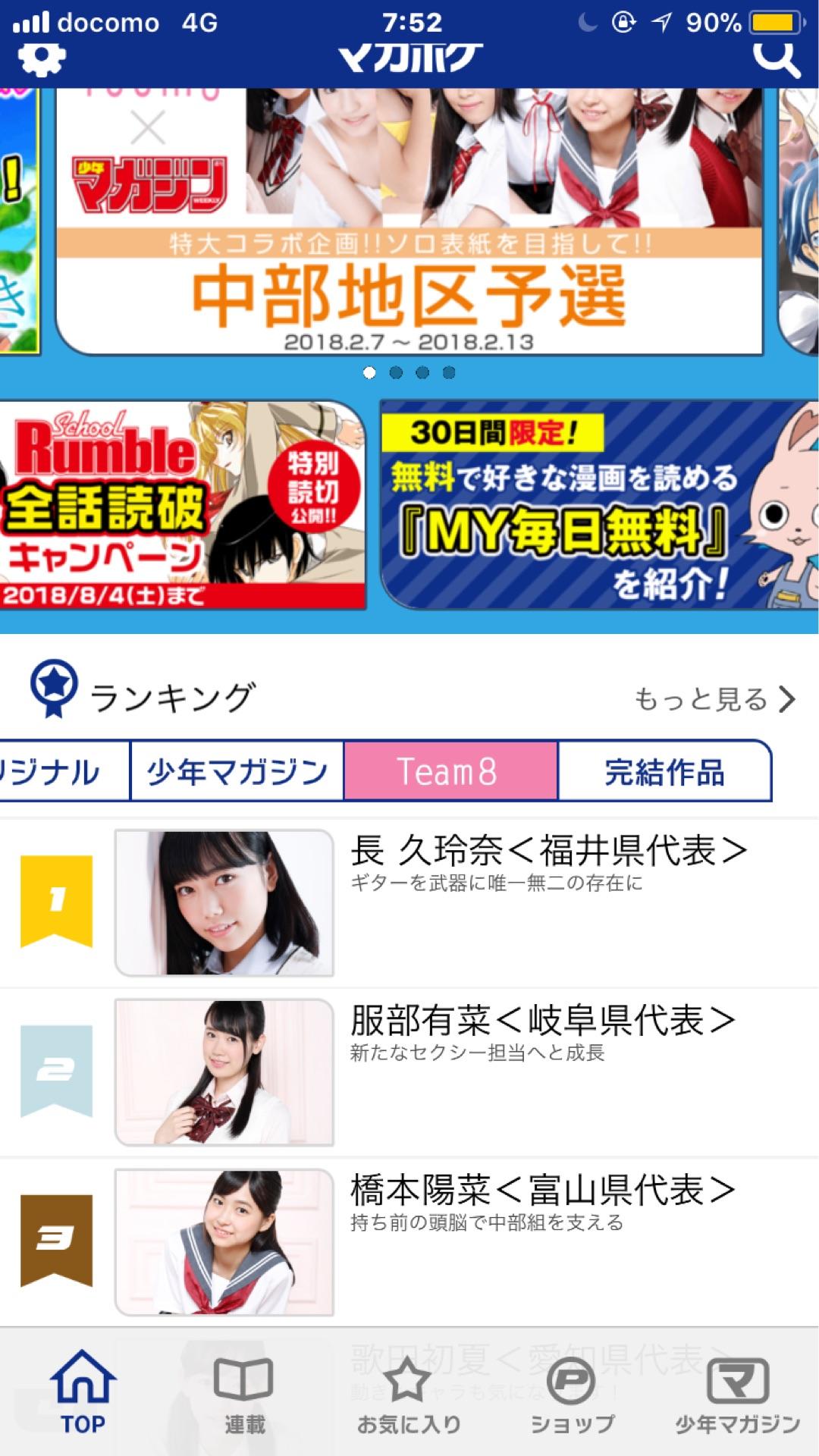Screen dimensions: 819x1456
Task: Select the Team8 ranking tab
Action: [450, 771]
